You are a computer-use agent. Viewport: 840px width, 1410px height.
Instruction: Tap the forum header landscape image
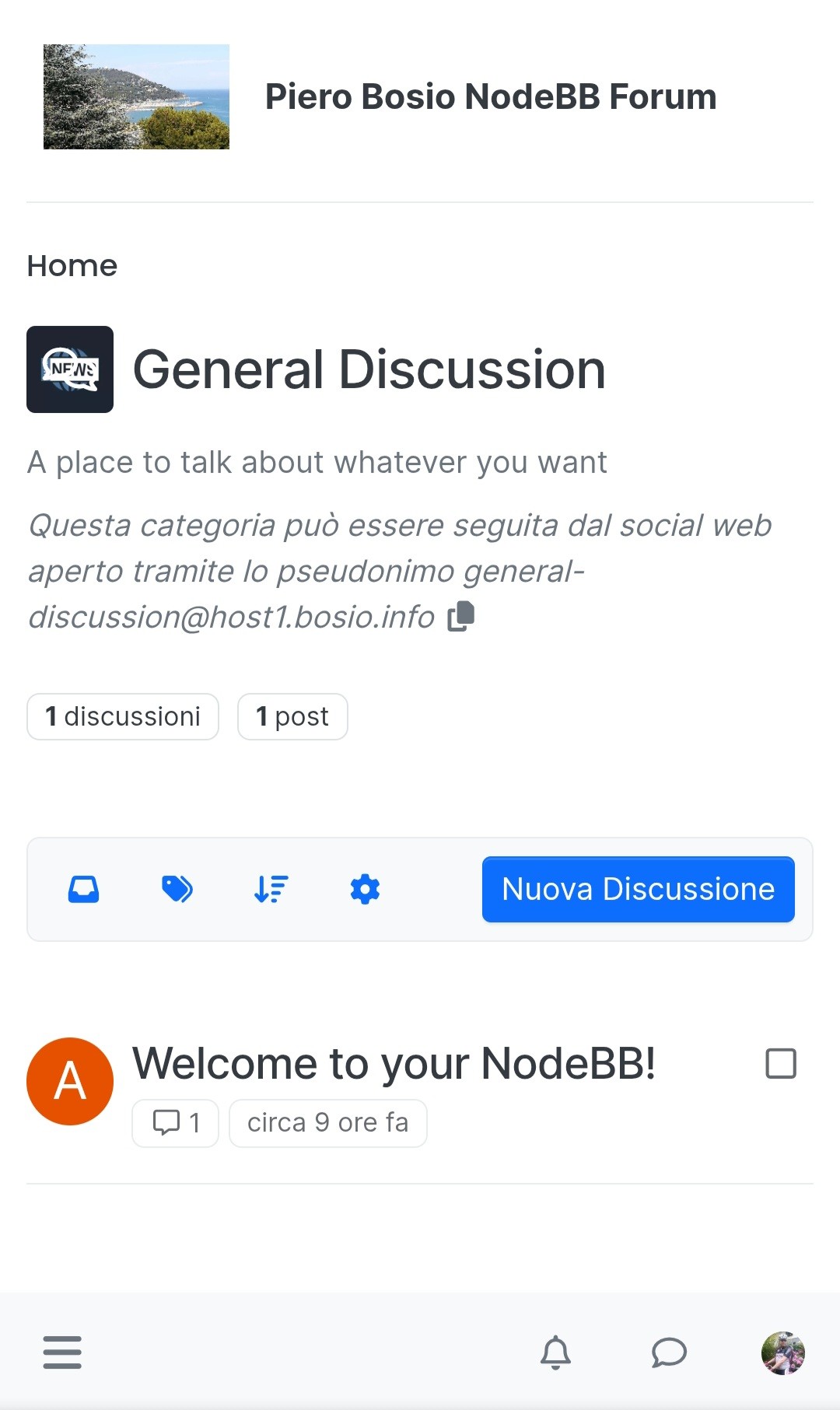tap(136, 96)
